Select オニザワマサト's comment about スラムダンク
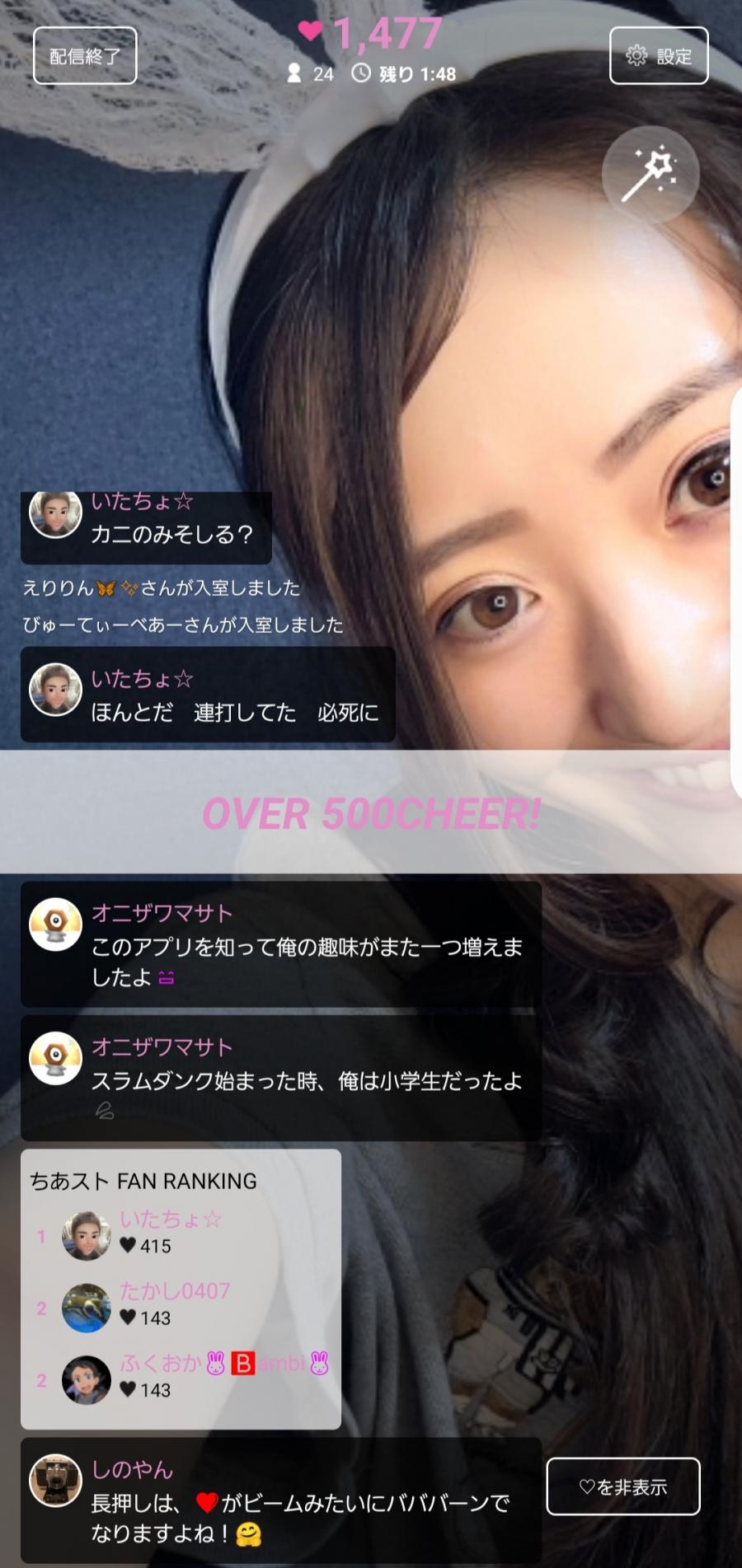The image size is (742, 1568). click(306, 1080)
